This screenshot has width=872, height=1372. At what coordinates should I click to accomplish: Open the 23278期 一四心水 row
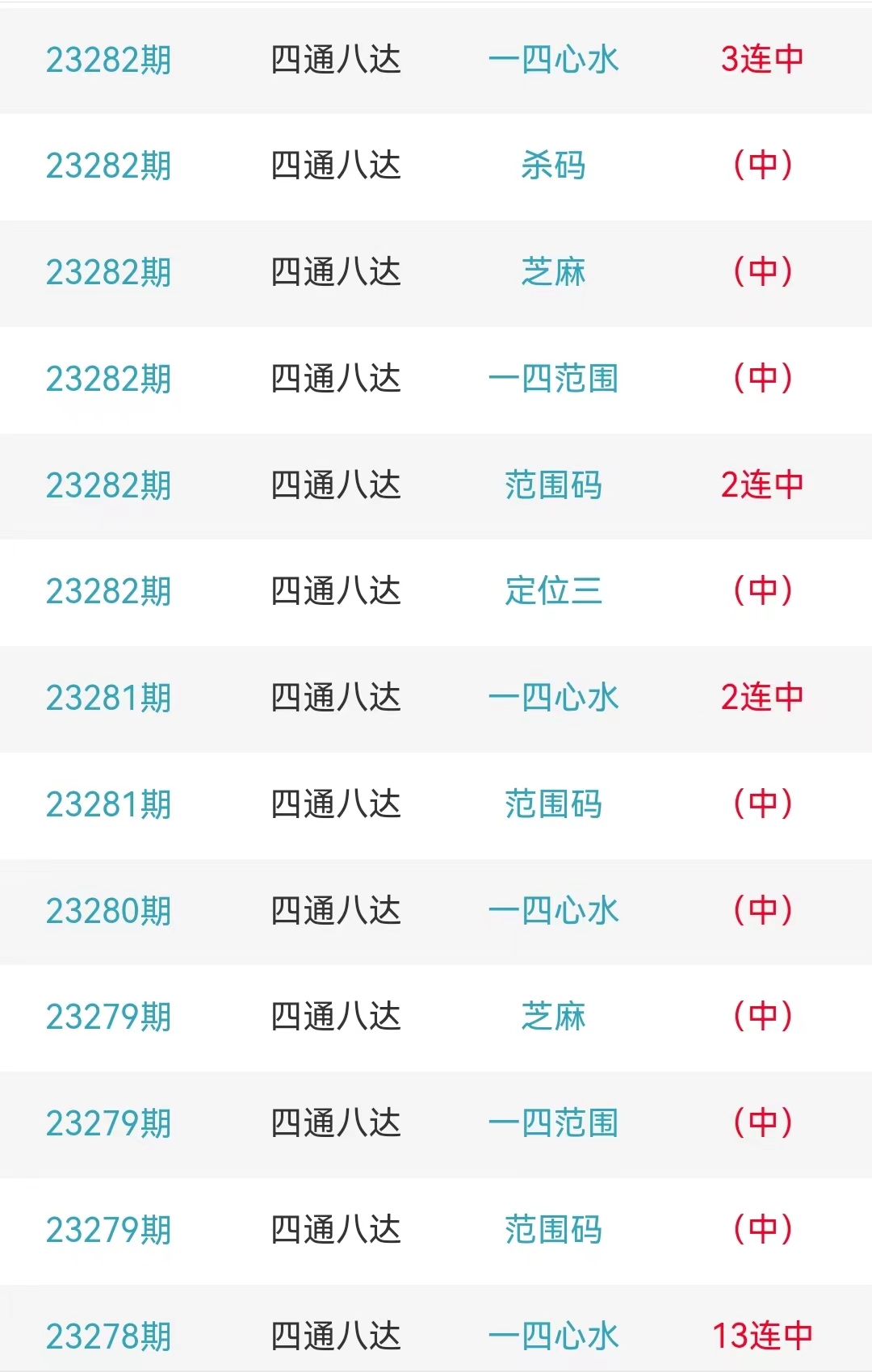coord(553,1336)
